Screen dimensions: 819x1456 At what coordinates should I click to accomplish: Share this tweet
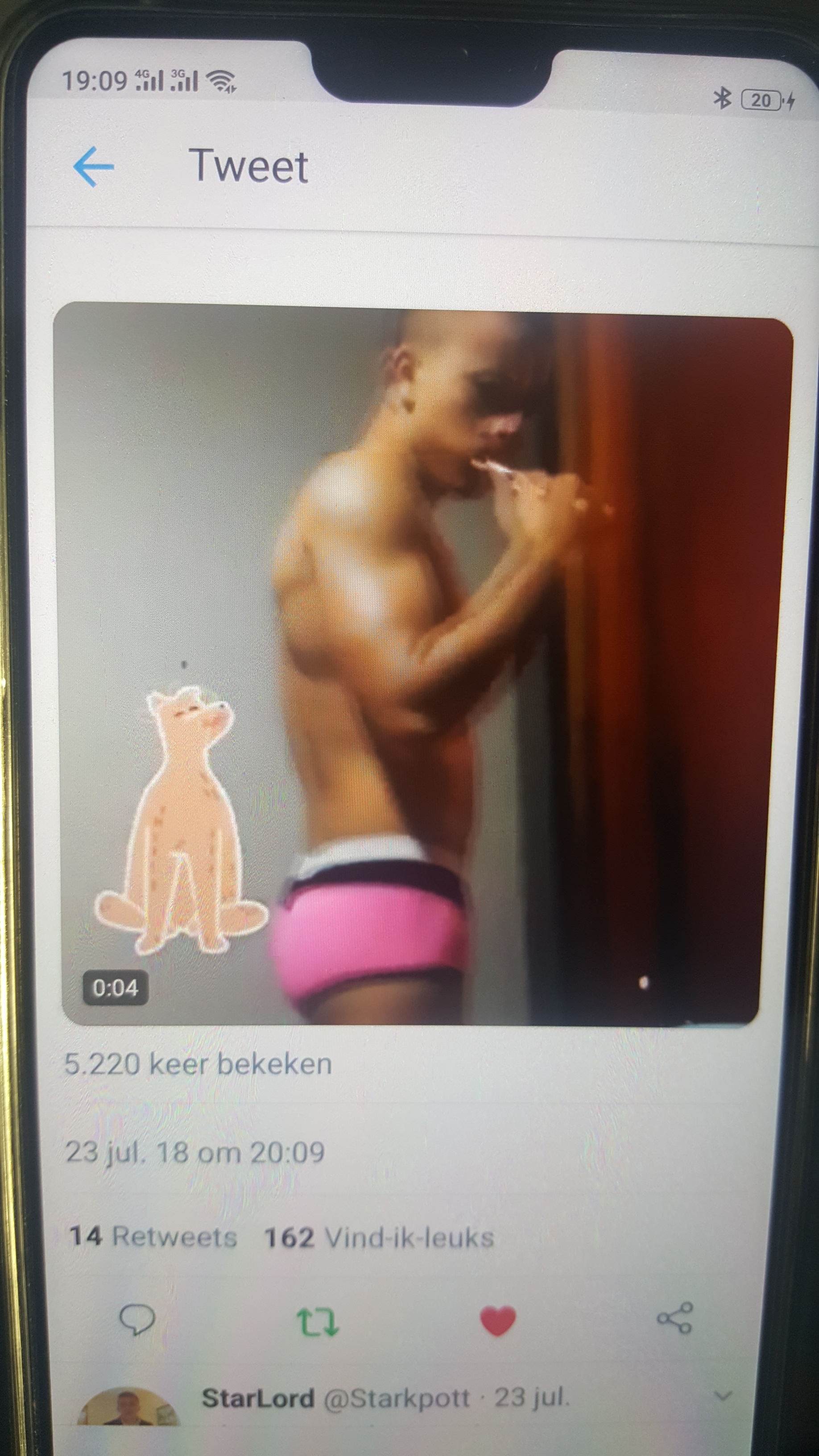click(674, 1318)
